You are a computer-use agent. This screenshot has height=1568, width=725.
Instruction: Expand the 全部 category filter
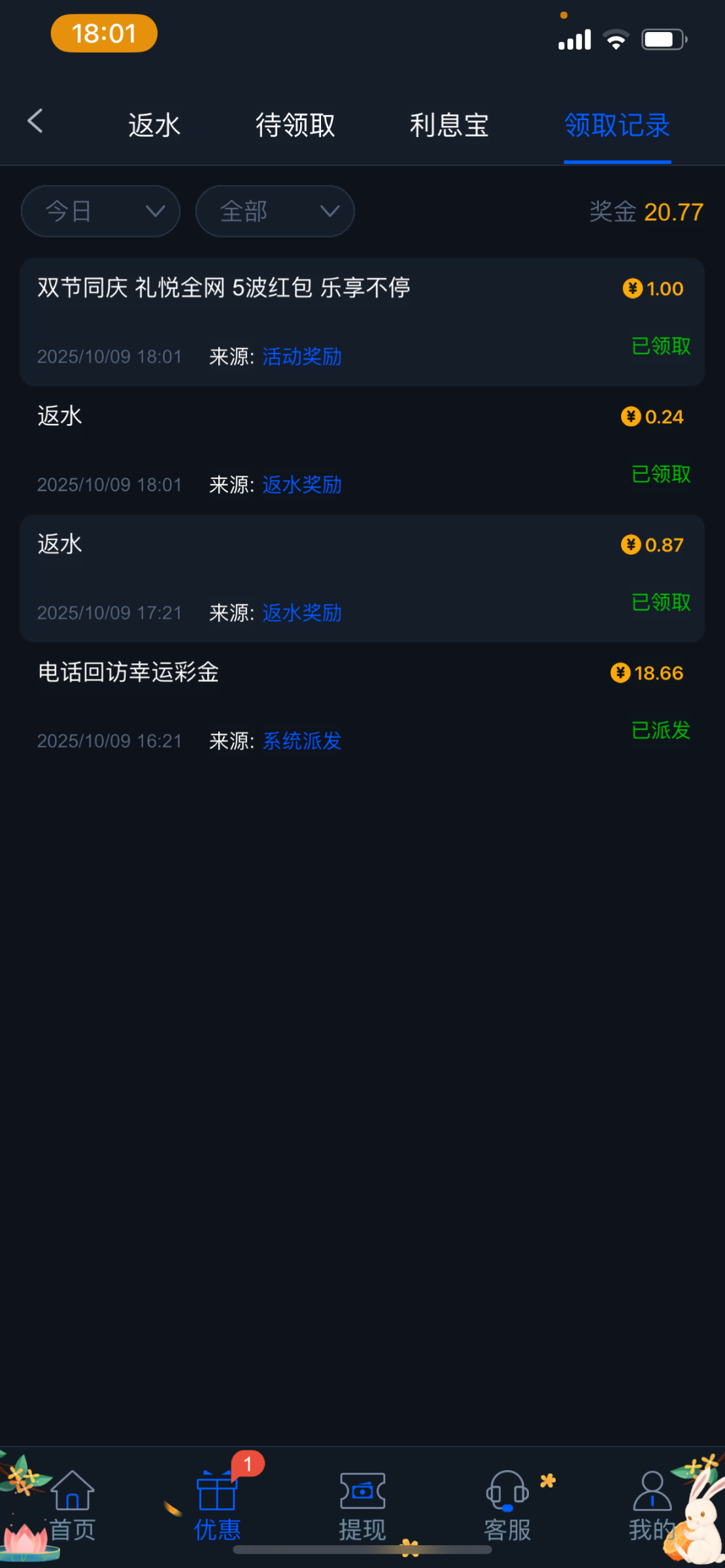point(275,210)
